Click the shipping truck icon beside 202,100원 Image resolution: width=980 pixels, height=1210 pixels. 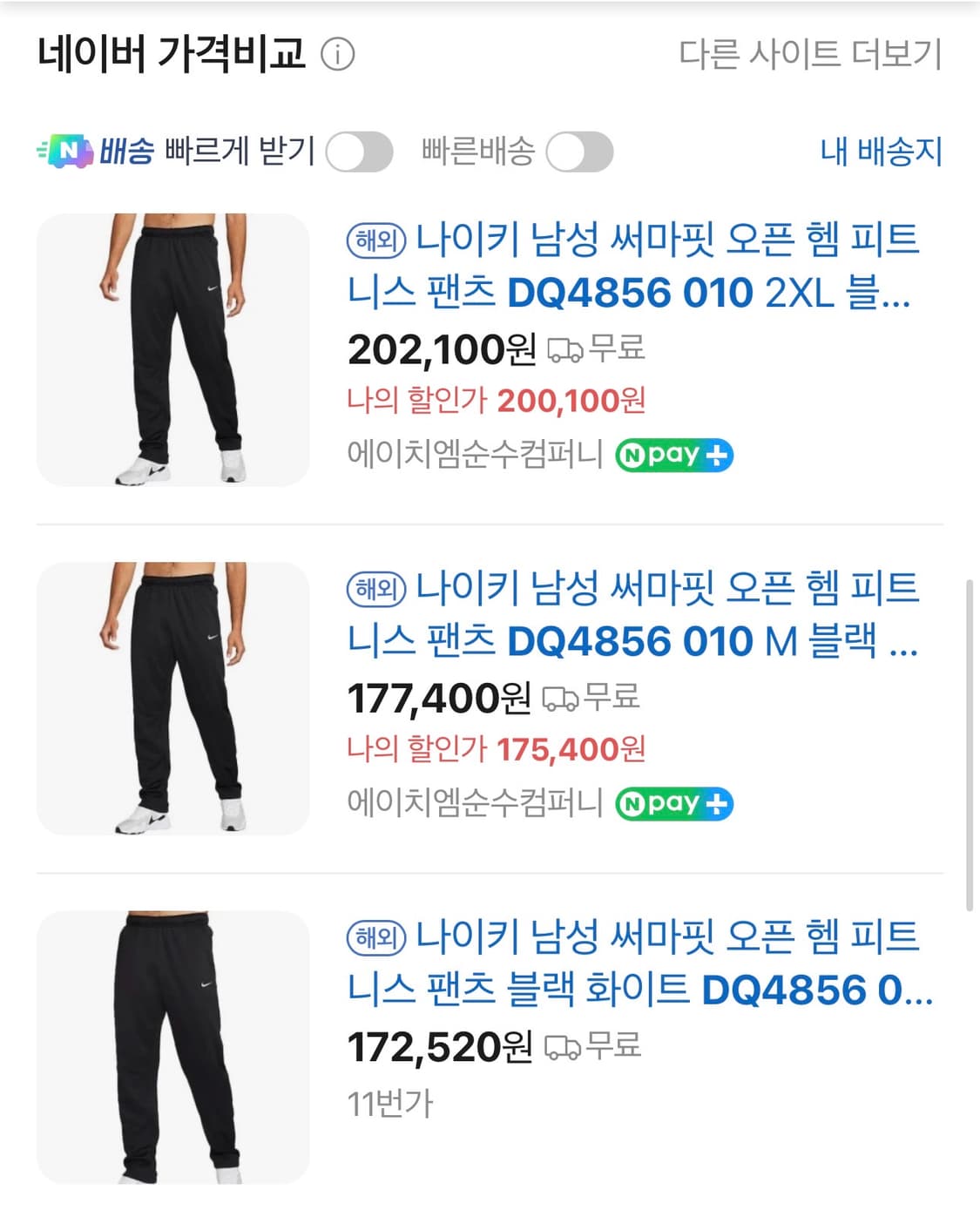point(567,347)
